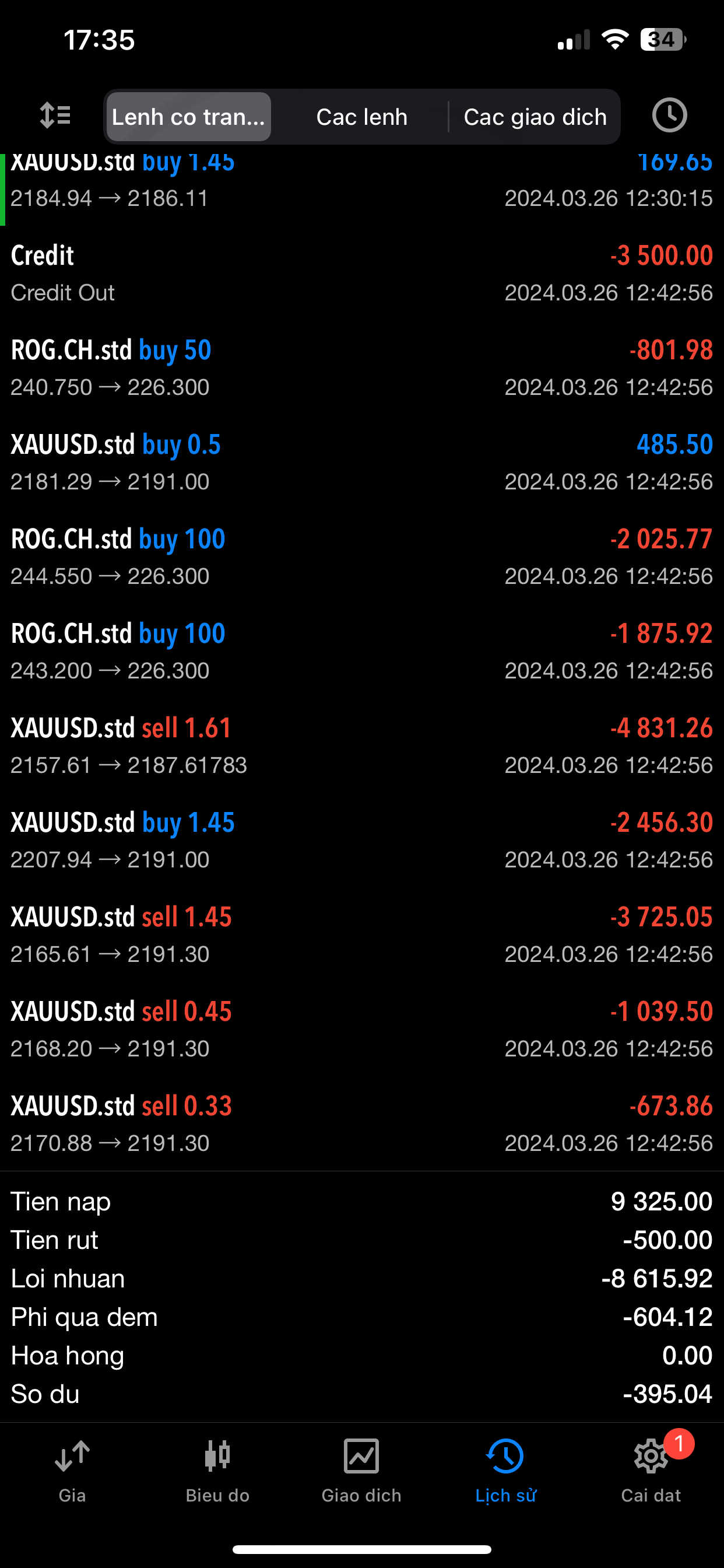The height and width of the screenshot is (1568, 724).
Task: Expand the XAUUSD.std sell 1.45 position
Action: click(x=361, y=935)
